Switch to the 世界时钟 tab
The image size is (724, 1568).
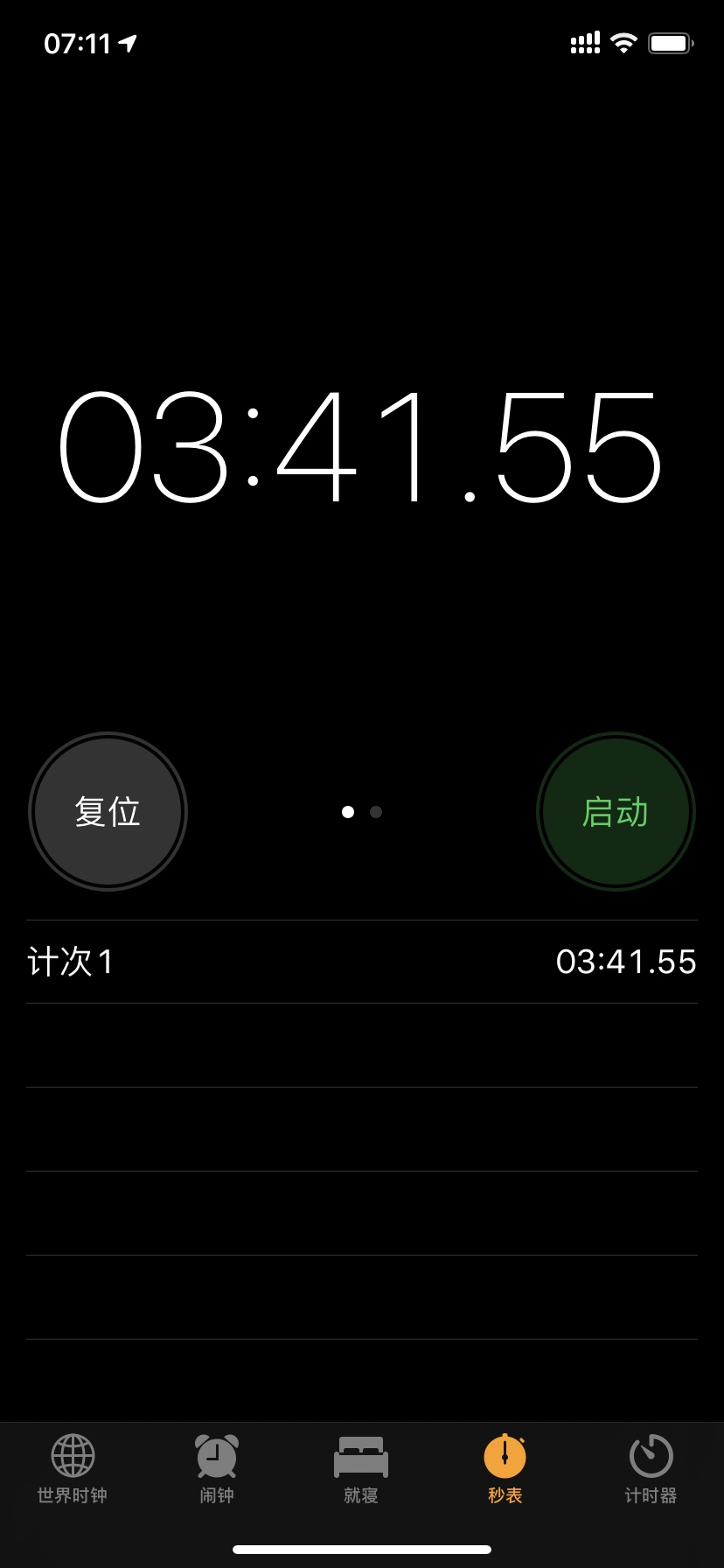pos(73,1470)
